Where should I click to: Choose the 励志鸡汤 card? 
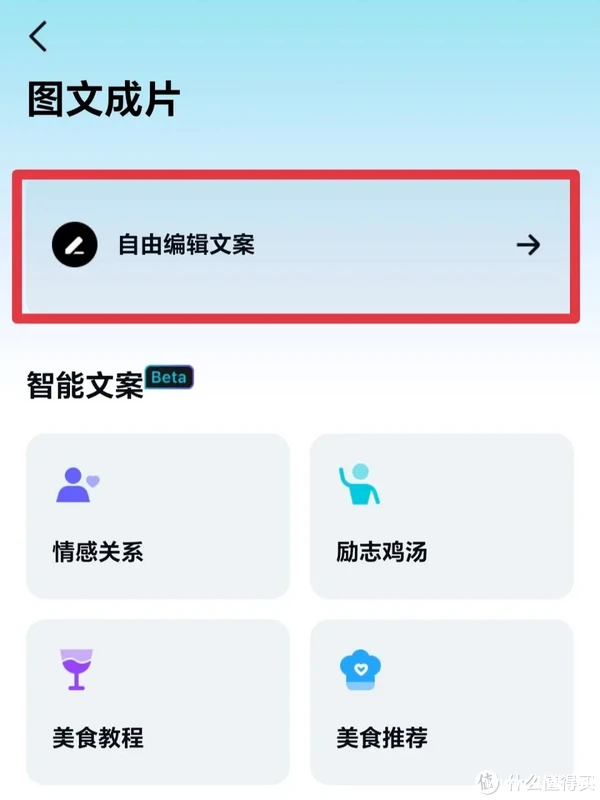click(x=441, y=516)
